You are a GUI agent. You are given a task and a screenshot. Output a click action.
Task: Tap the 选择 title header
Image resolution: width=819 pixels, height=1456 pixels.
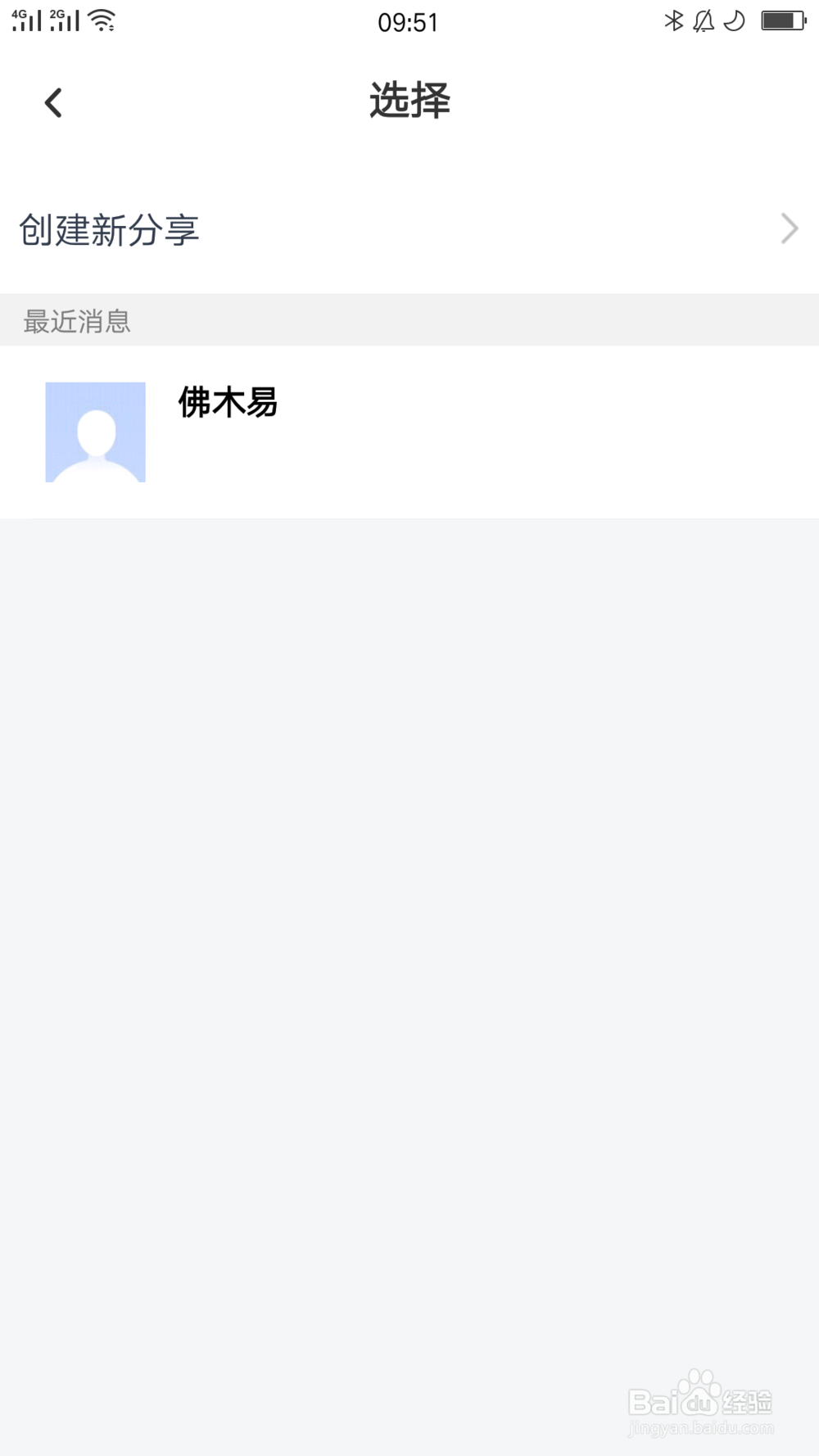(409, 100)
